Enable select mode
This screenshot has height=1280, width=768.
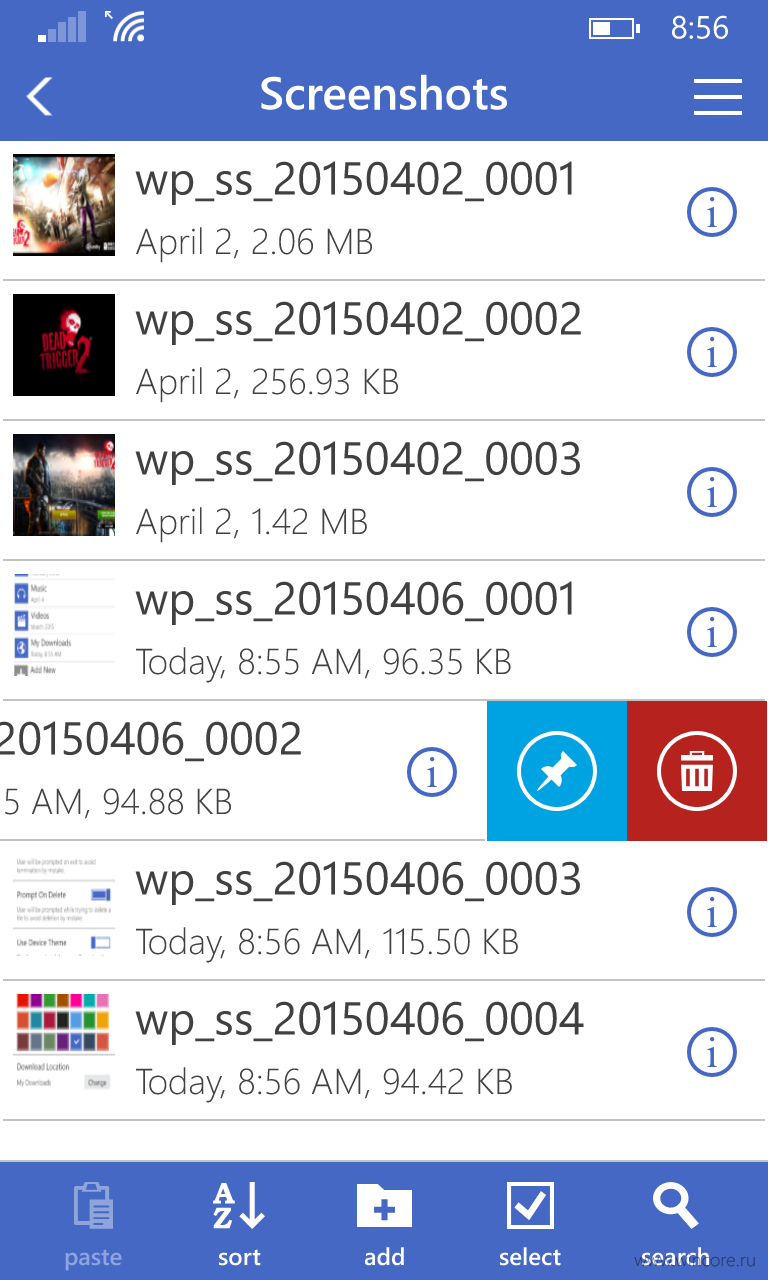[530, 1222]
